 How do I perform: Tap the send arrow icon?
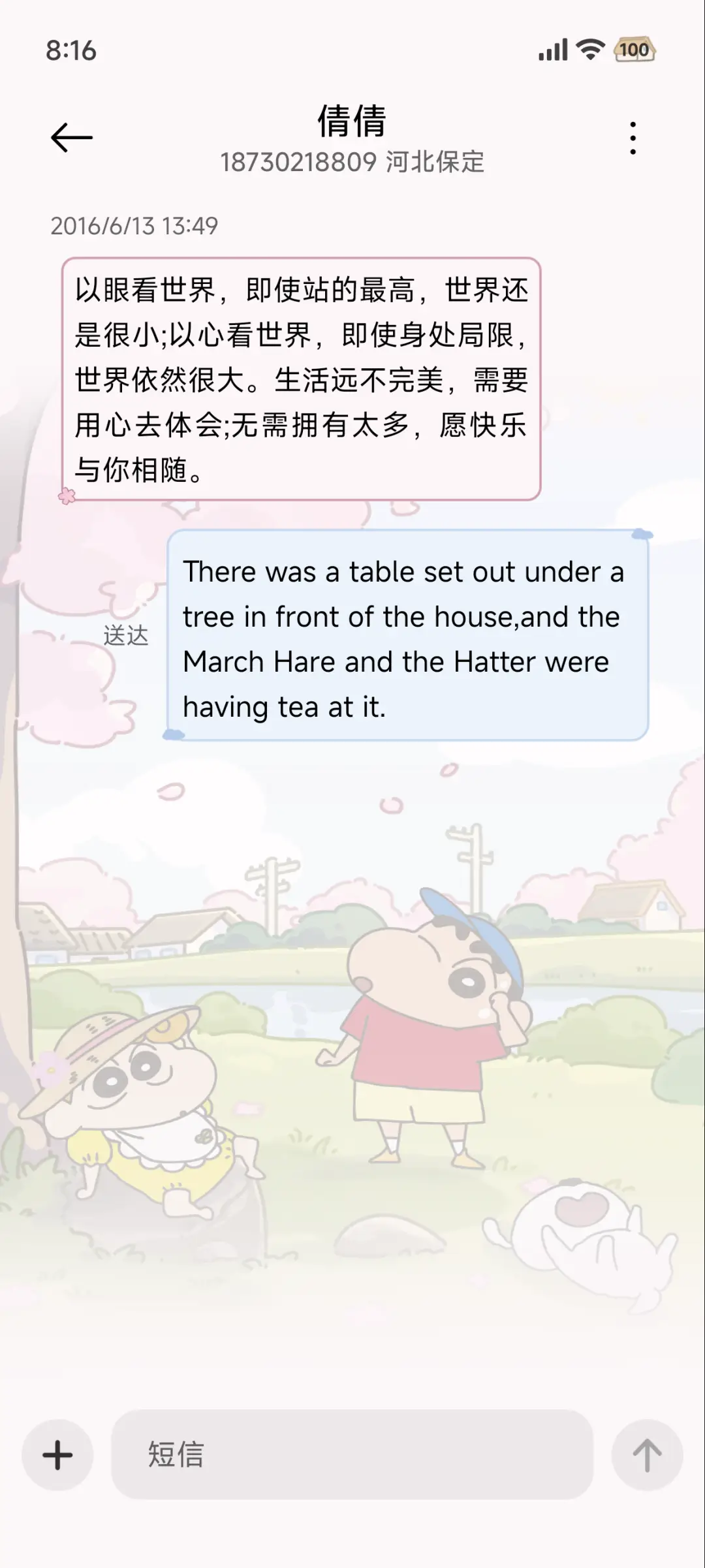(648, 1454)
